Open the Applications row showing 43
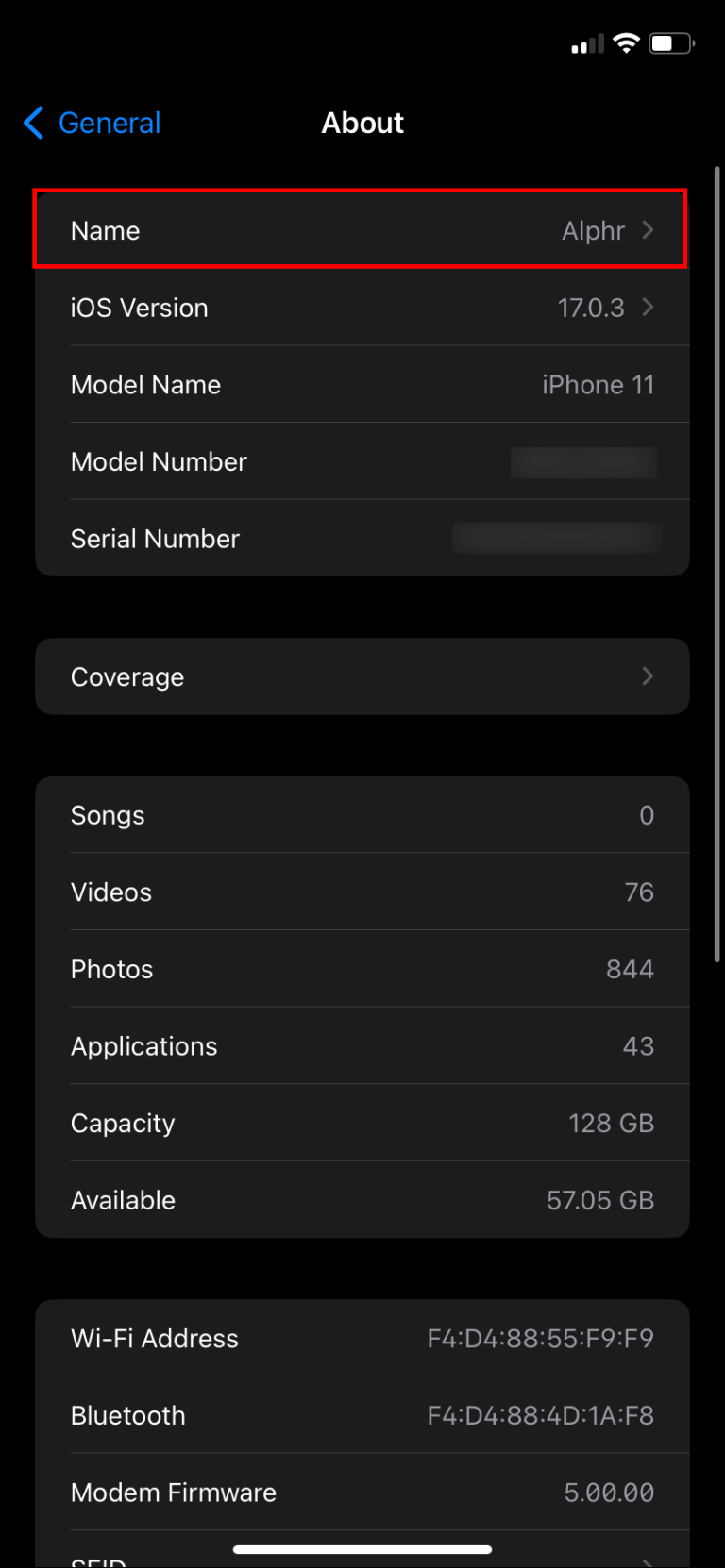 [362, 1045]
